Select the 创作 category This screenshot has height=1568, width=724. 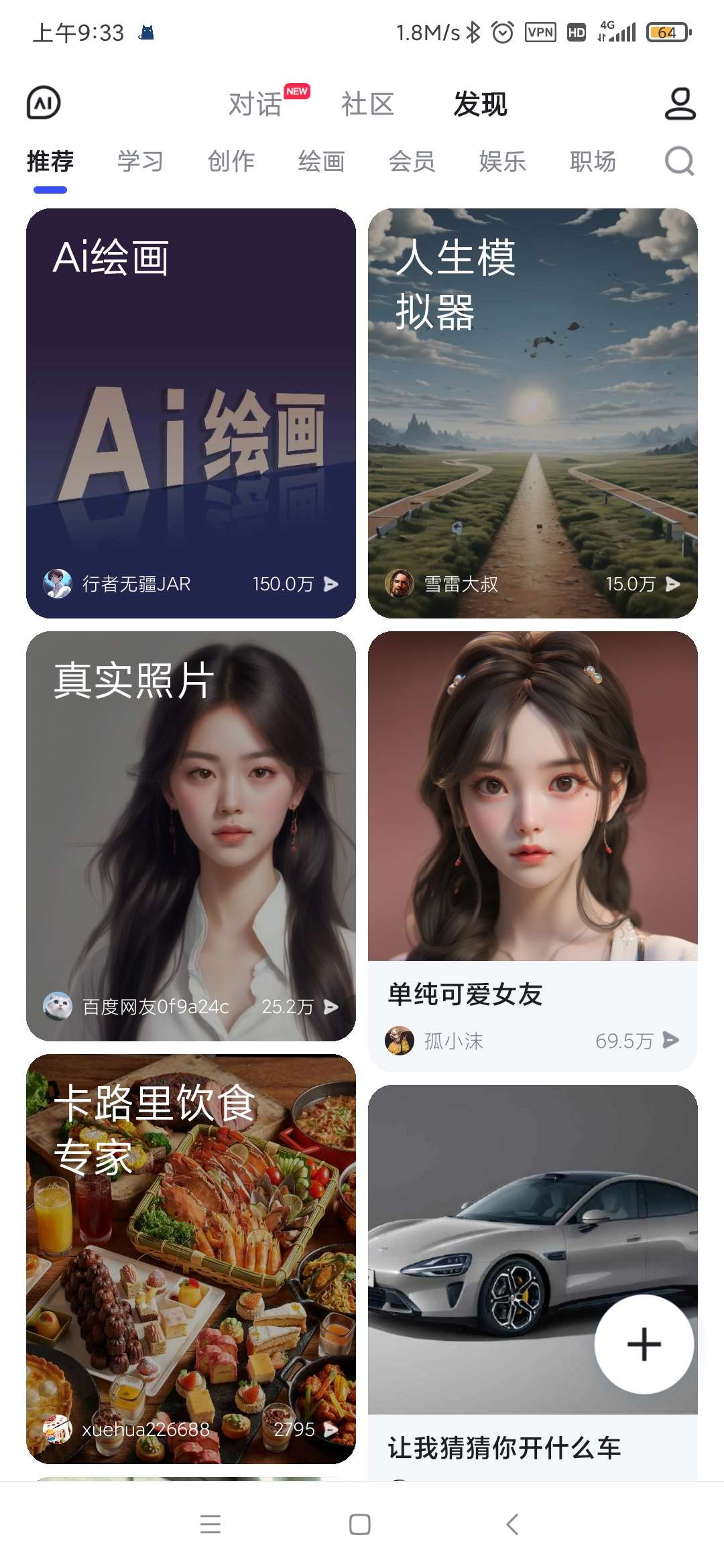(x=231, y=161)
